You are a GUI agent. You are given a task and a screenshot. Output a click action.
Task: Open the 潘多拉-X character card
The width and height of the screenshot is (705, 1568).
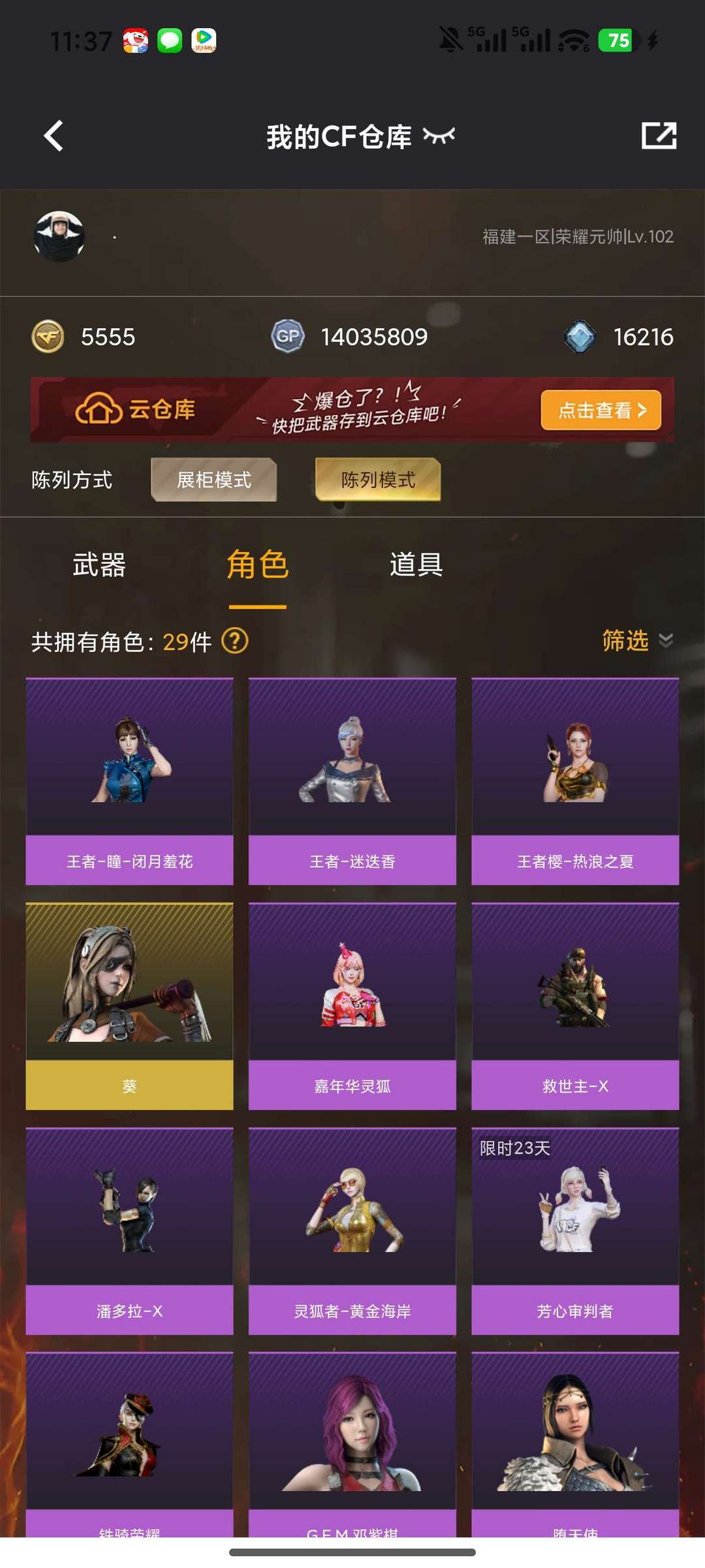pos(129,1231)
